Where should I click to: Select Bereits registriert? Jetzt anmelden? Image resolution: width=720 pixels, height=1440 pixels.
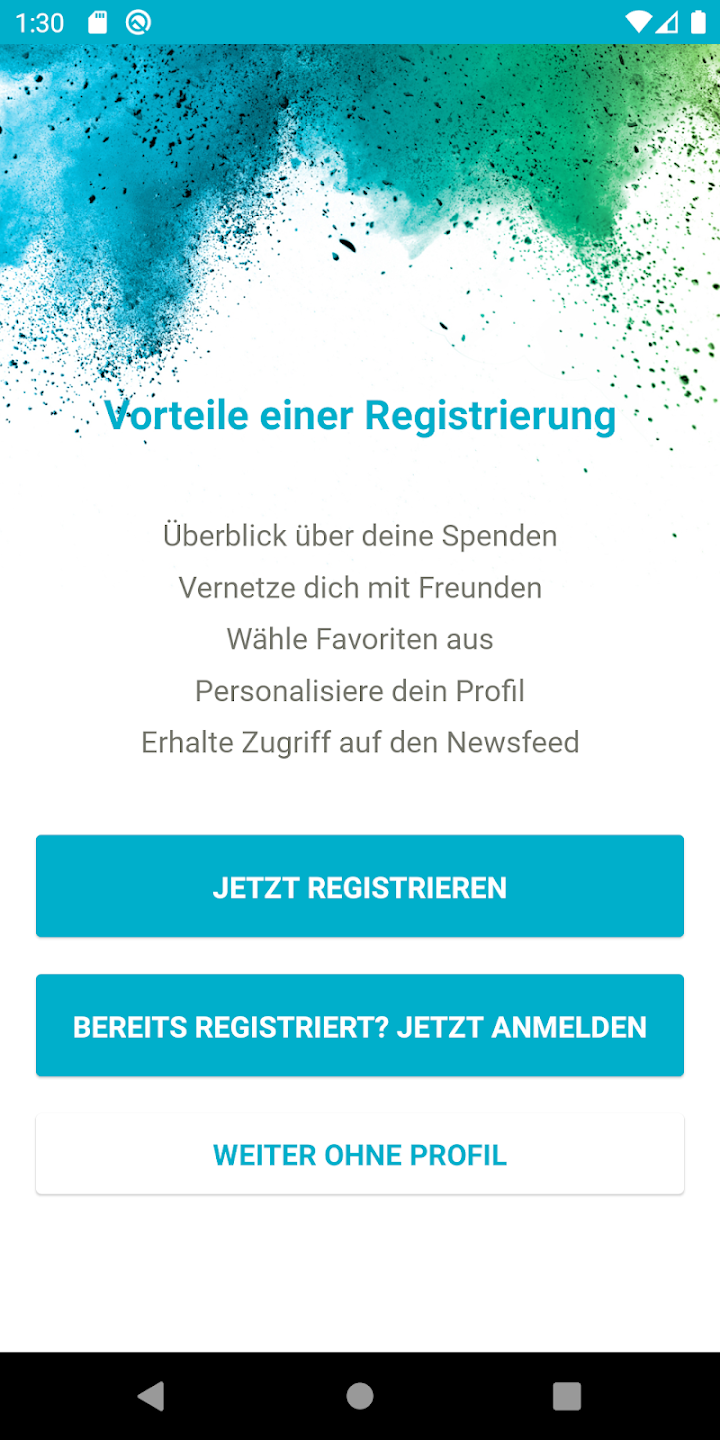point(360,1026)
